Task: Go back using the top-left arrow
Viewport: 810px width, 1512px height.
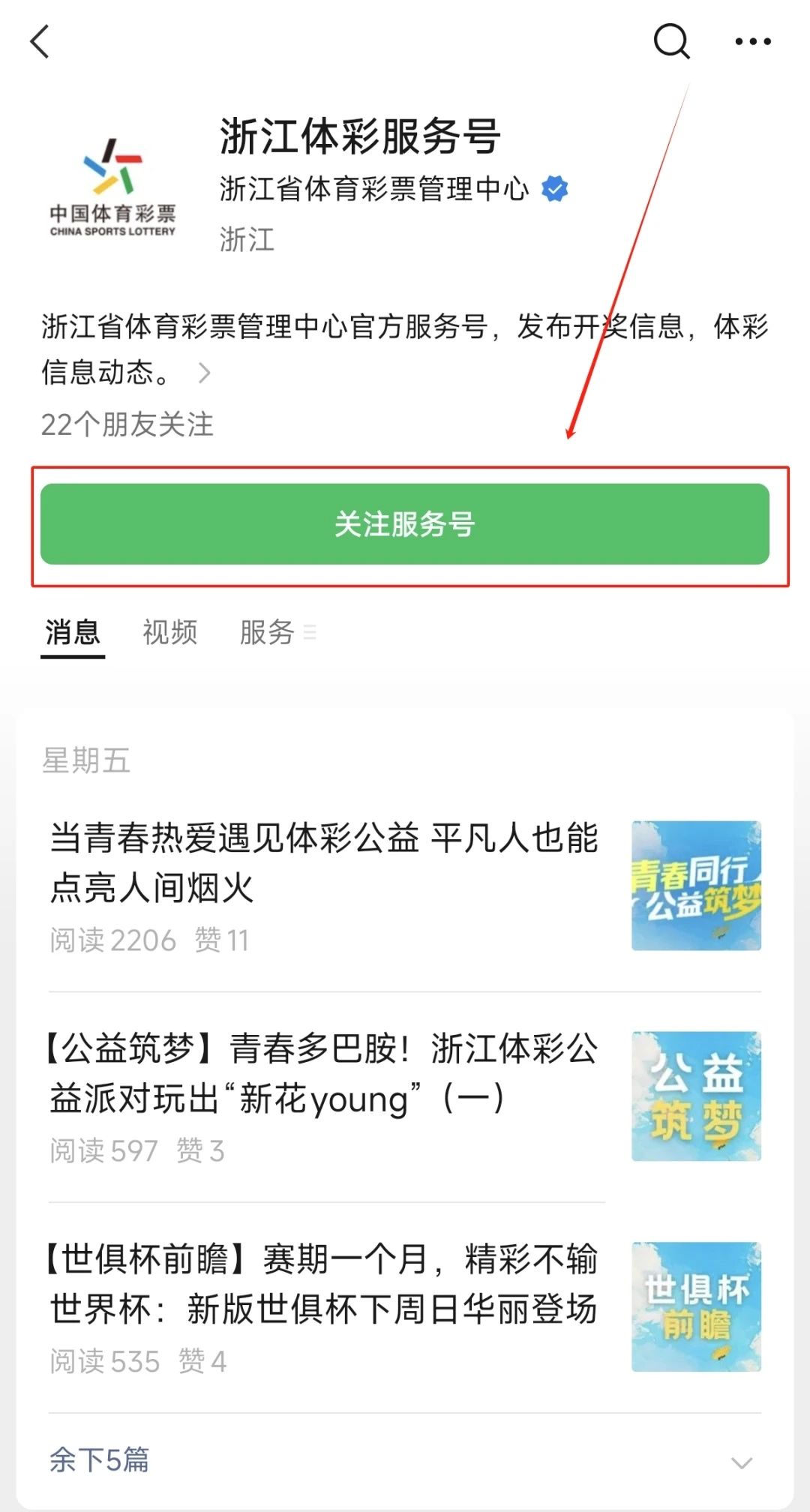Action: coord(40,42)
